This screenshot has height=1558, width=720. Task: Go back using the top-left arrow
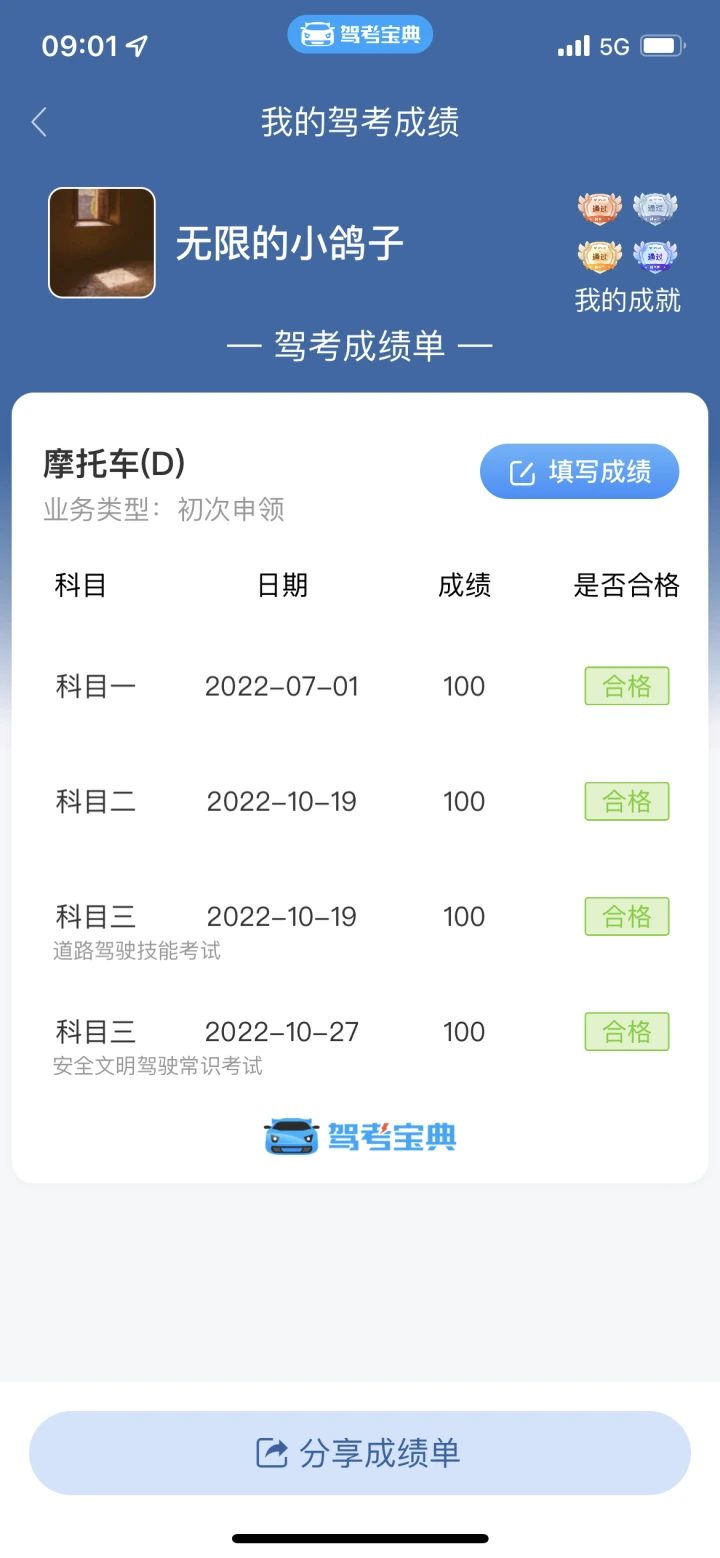click(x=39, y=122)
